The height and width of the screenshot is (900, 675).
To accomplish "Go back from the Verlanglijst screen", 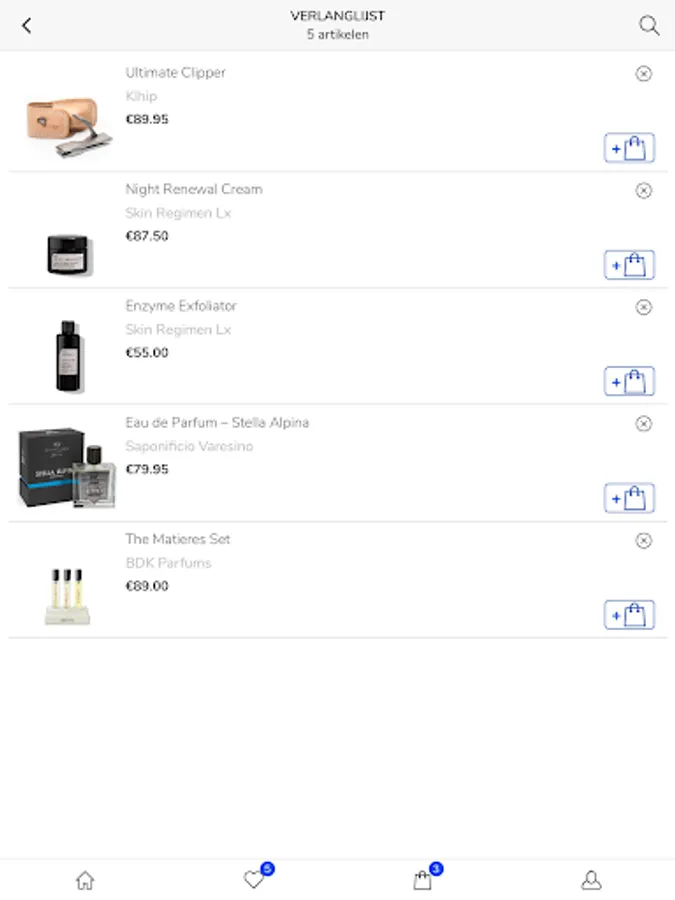I will coord(27,26).
